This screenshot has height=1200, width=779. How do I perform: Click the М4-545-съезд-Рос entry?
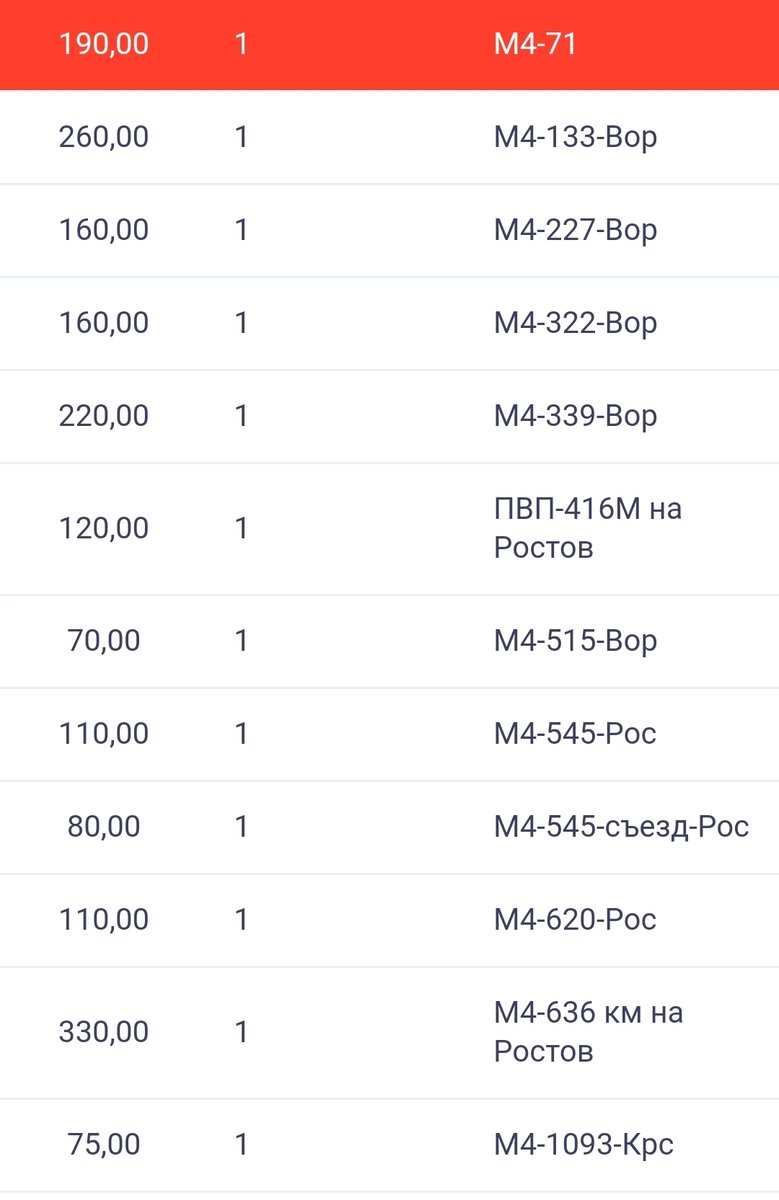(617, 826)
